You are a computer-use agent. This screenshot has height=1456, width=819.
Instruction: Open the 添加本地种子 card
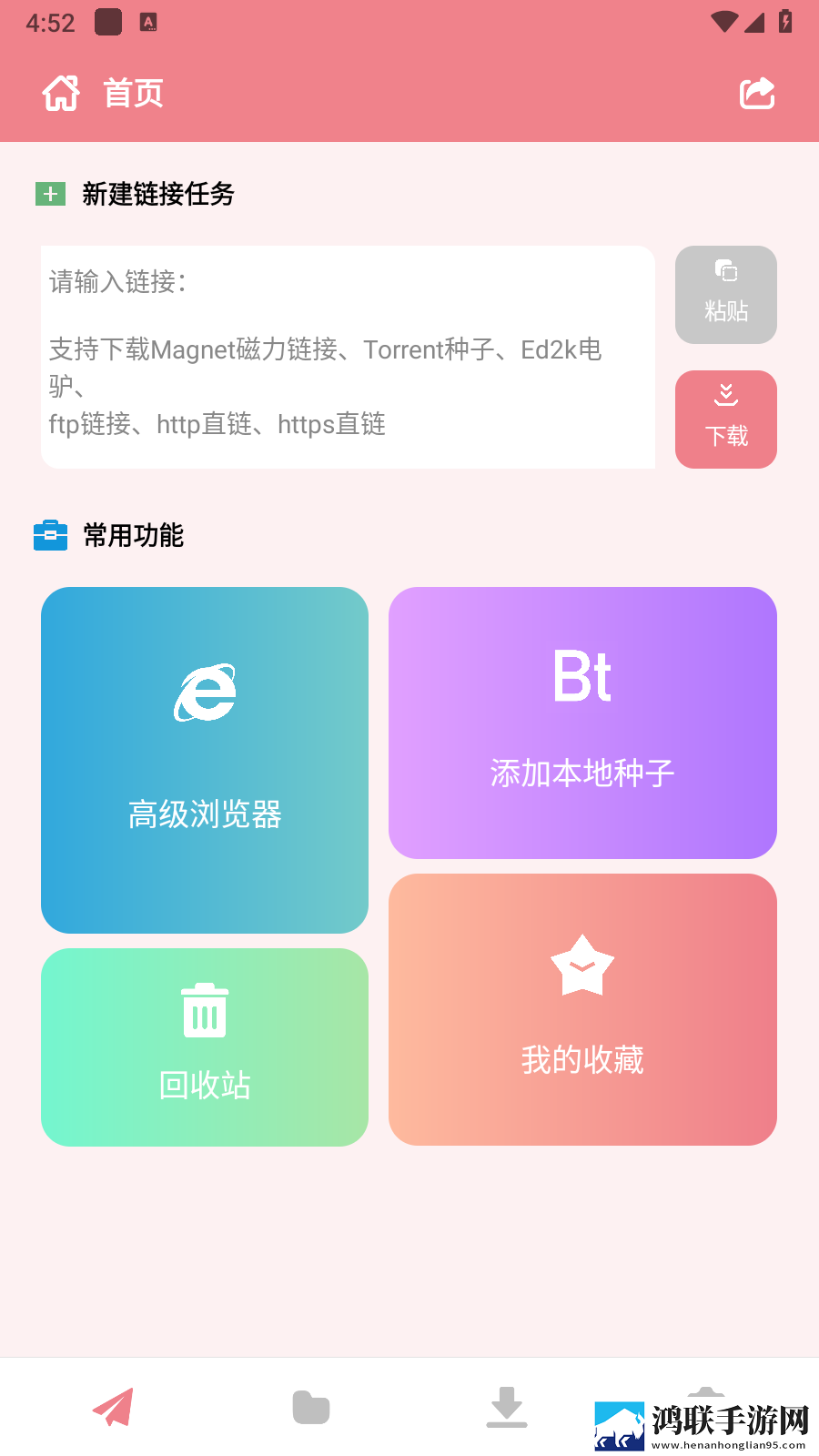(x=582, y=723)
